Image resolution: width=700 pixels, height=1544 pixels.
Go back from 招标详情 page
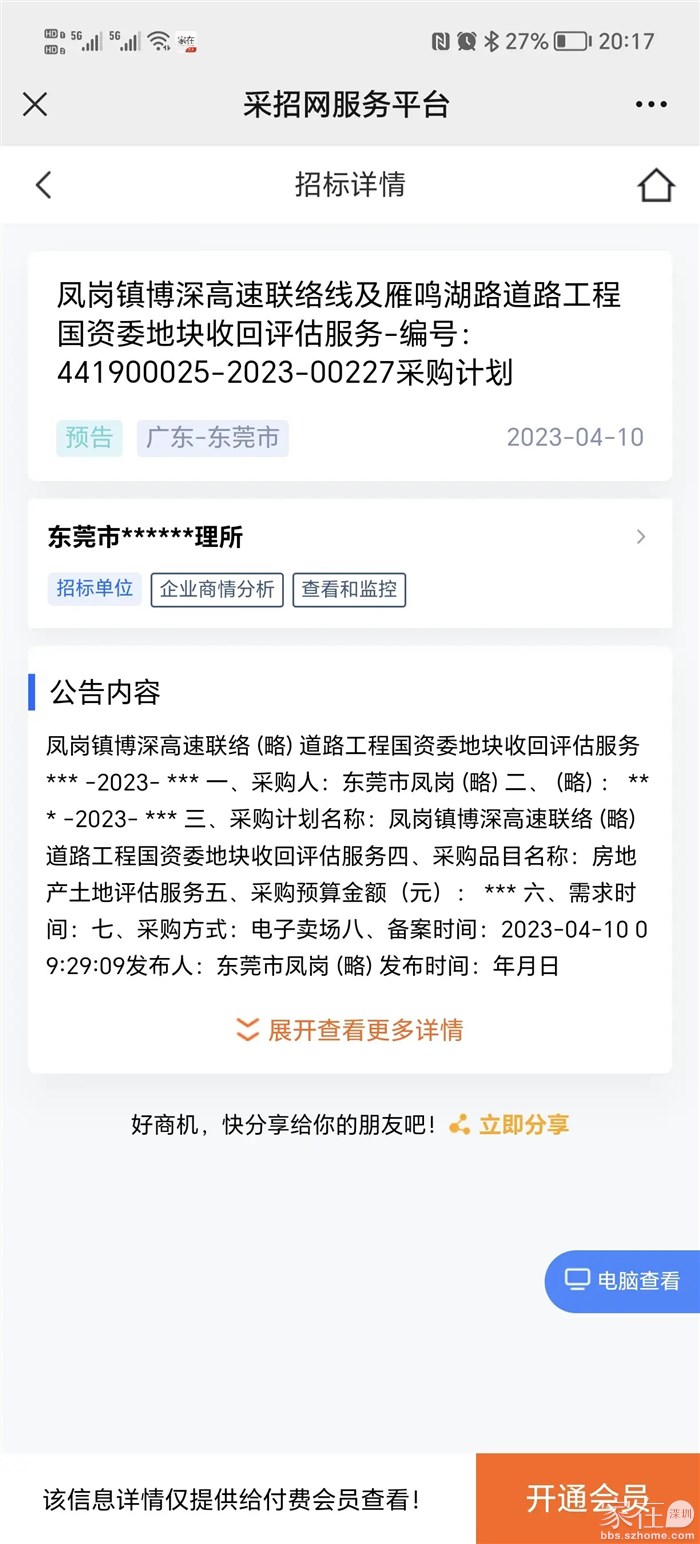tap(43, 185)
